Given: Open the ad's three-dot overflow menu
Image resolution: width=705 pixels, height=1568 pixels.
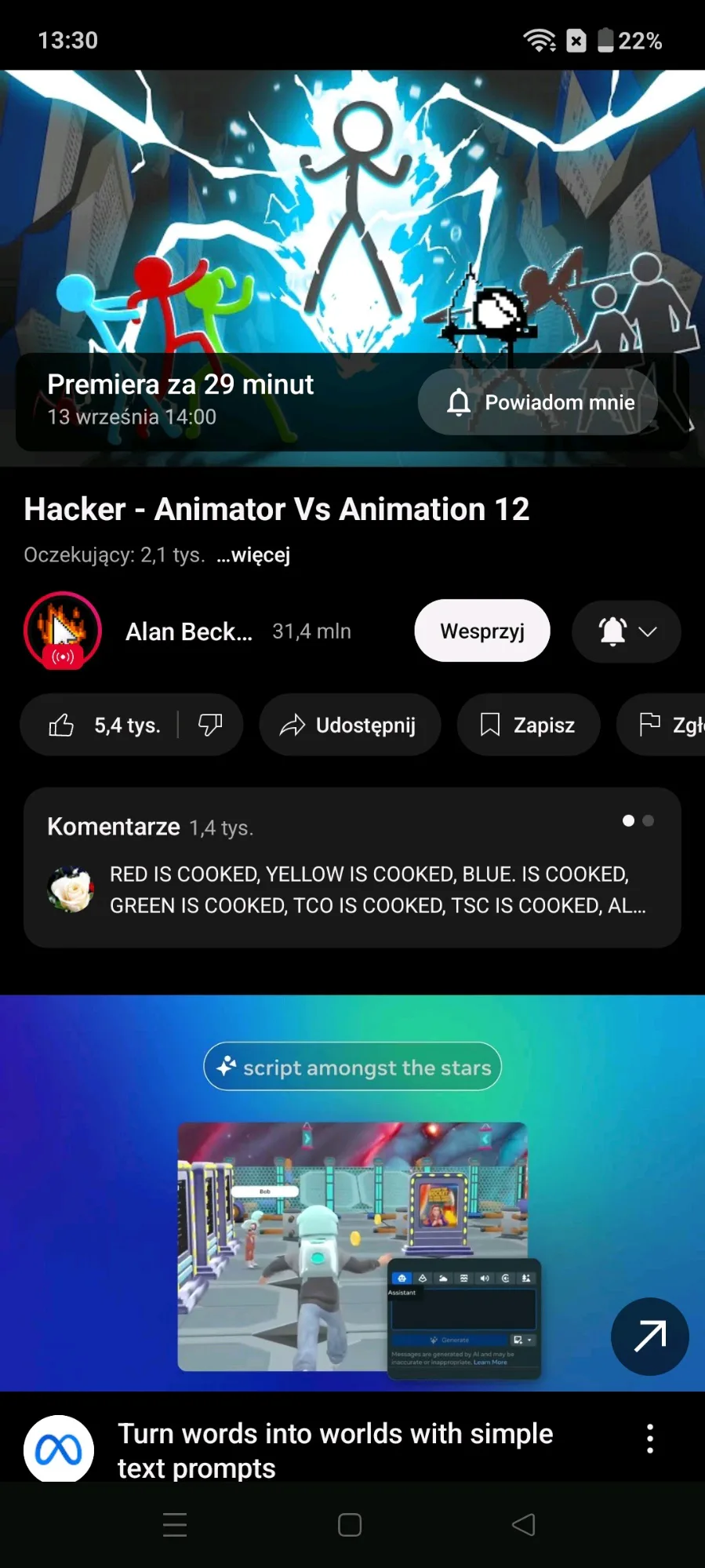Looking at the screenshot, I should pos(650,1439).
